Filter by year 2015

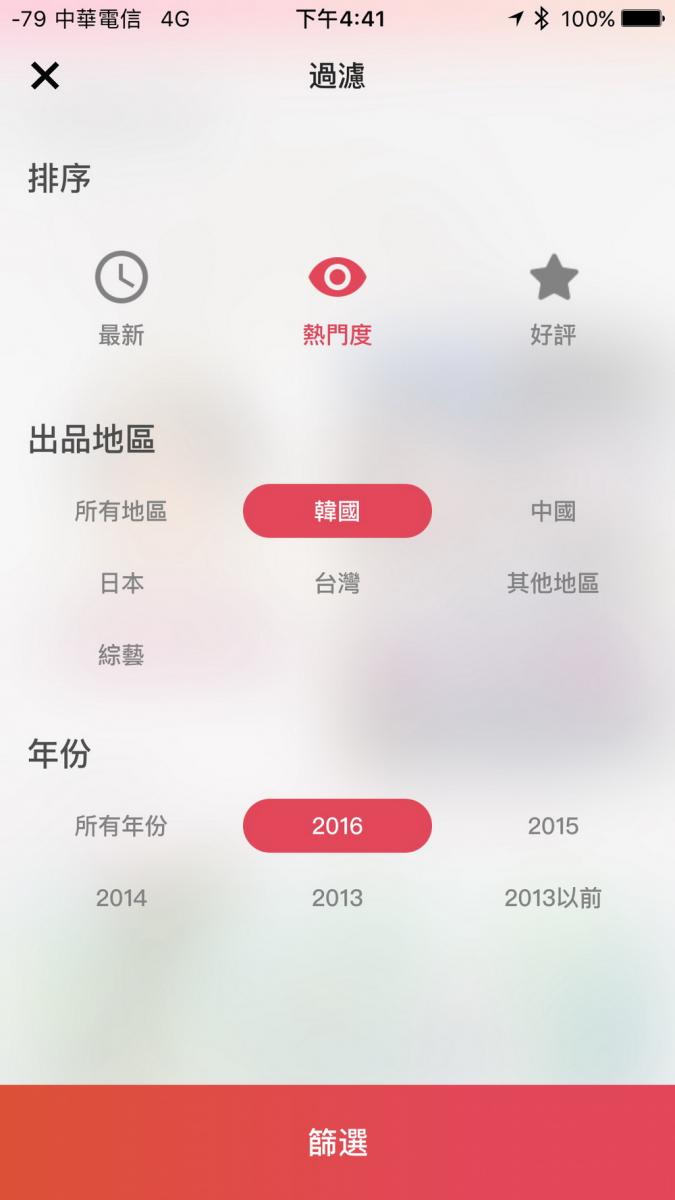click(553, 826)
